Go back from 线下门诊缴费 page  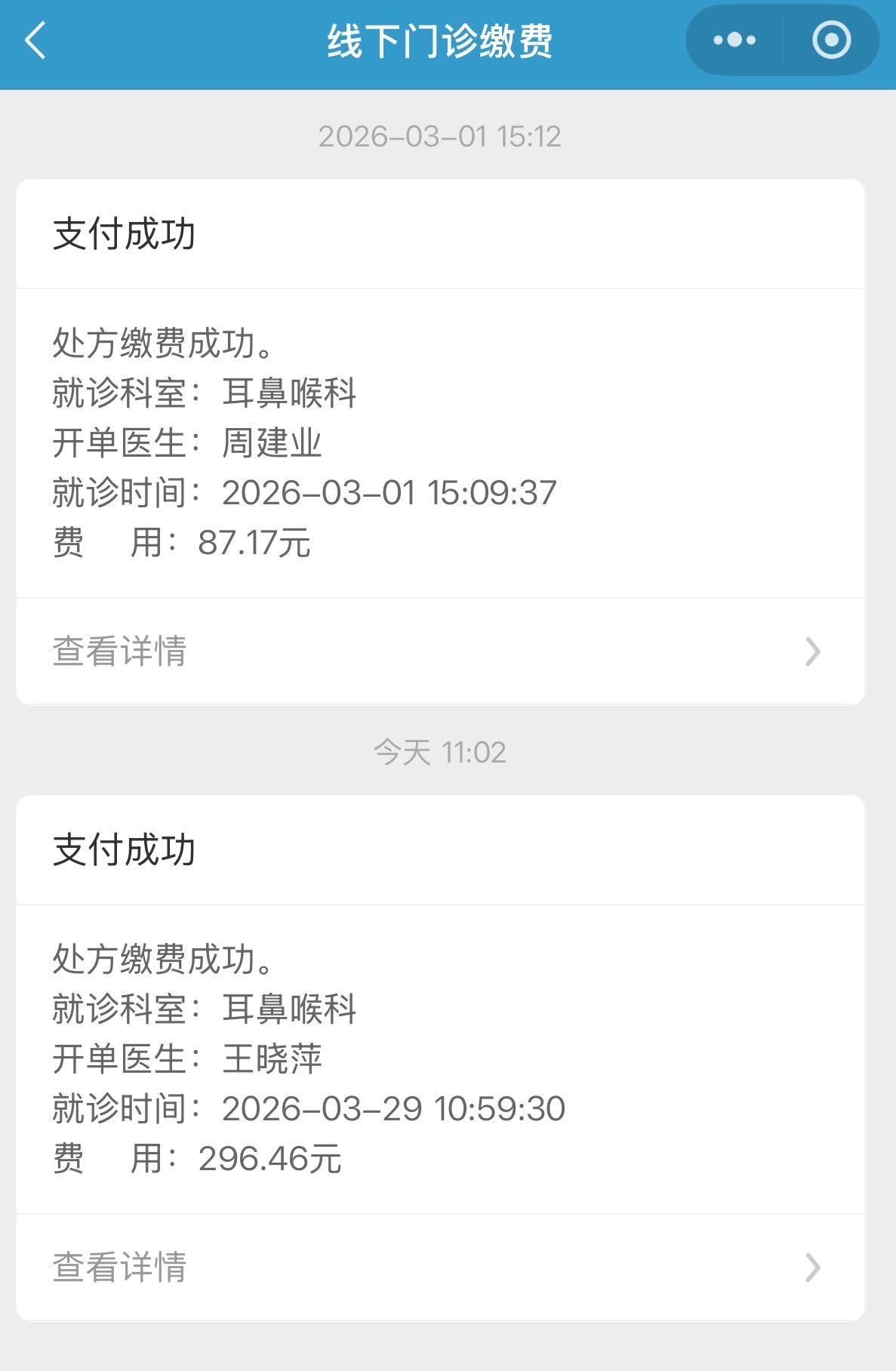click(x=35, y=41)
